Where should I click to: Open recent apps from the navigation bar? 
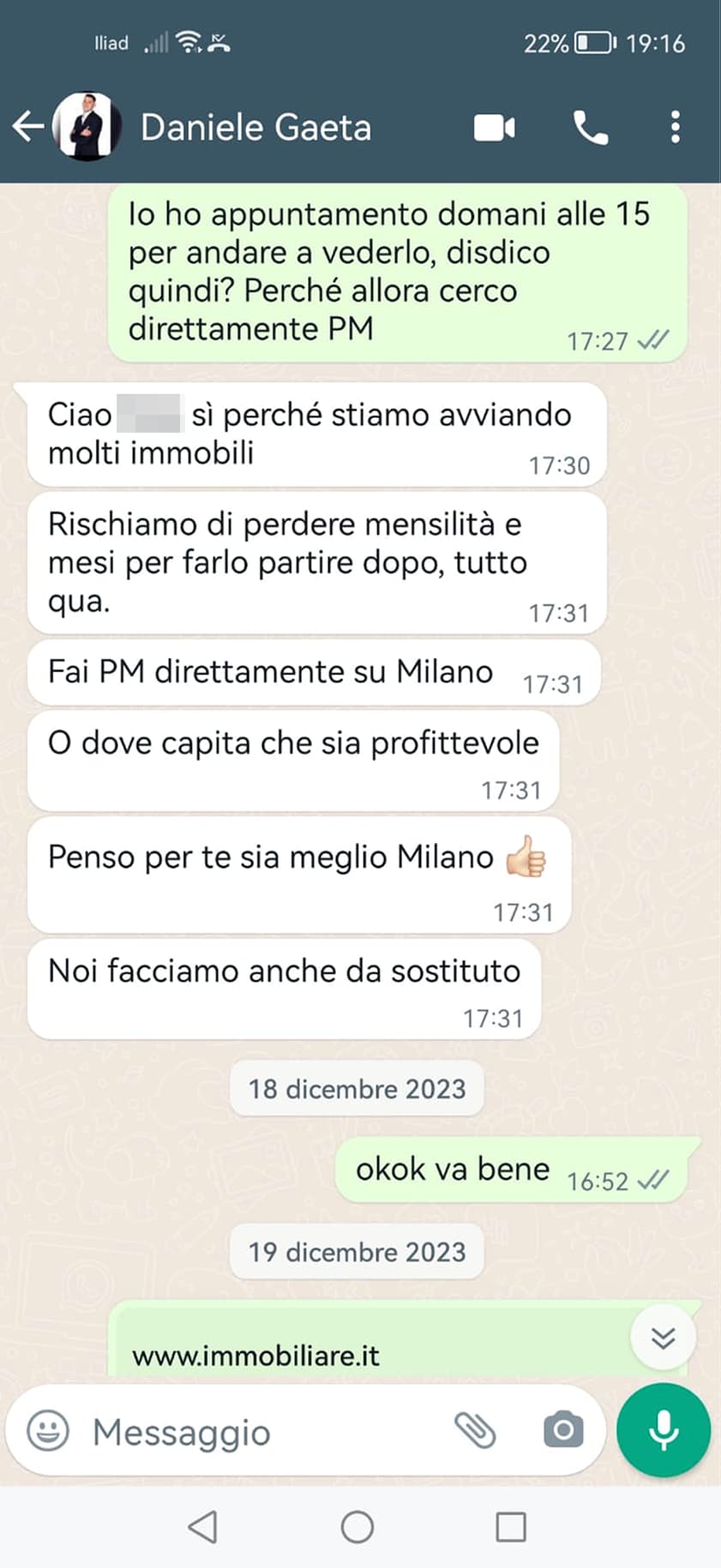[511, 1526]
